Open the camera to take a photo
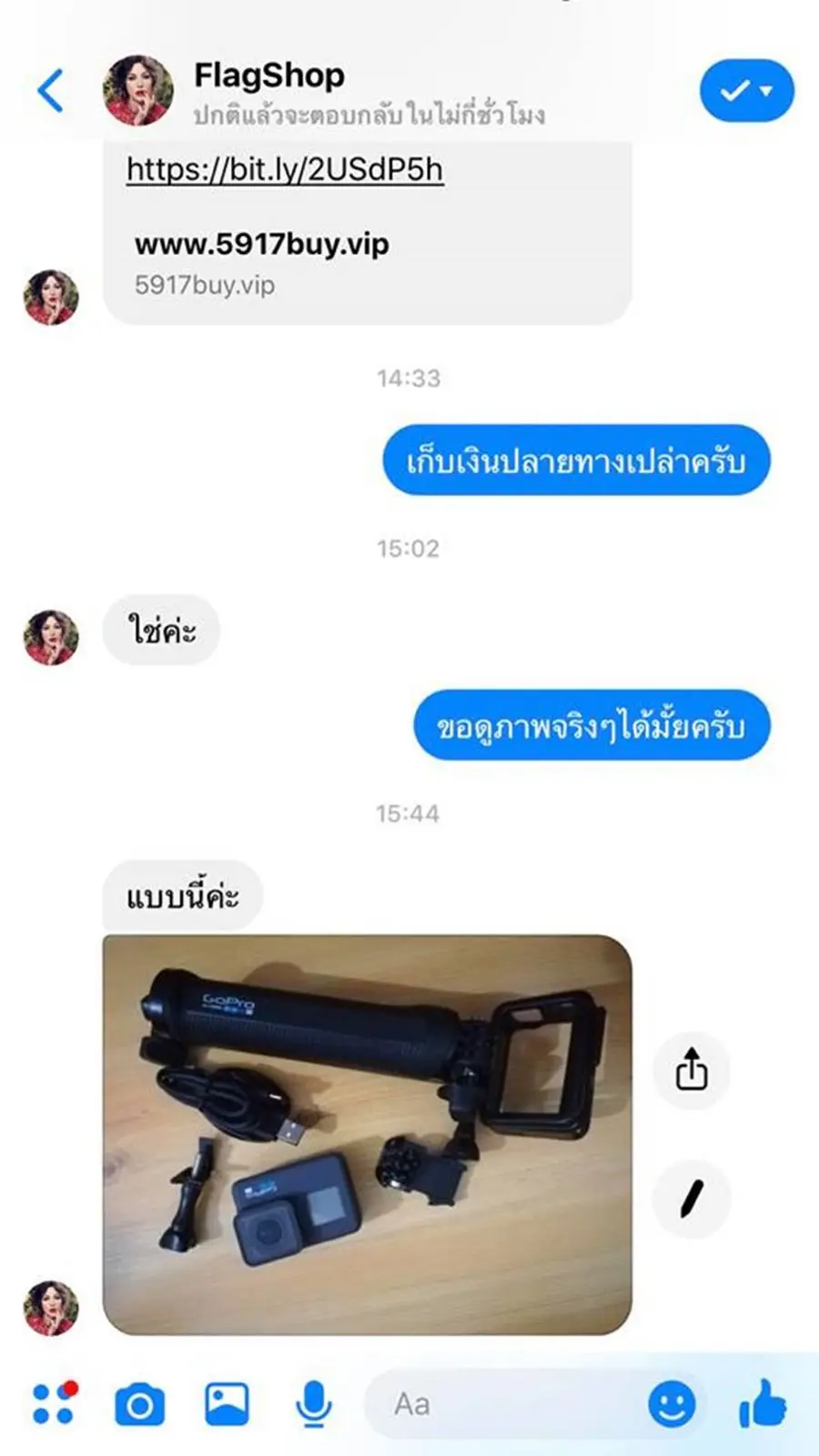Screen dimensions: 819x1456 point(139,1404)
